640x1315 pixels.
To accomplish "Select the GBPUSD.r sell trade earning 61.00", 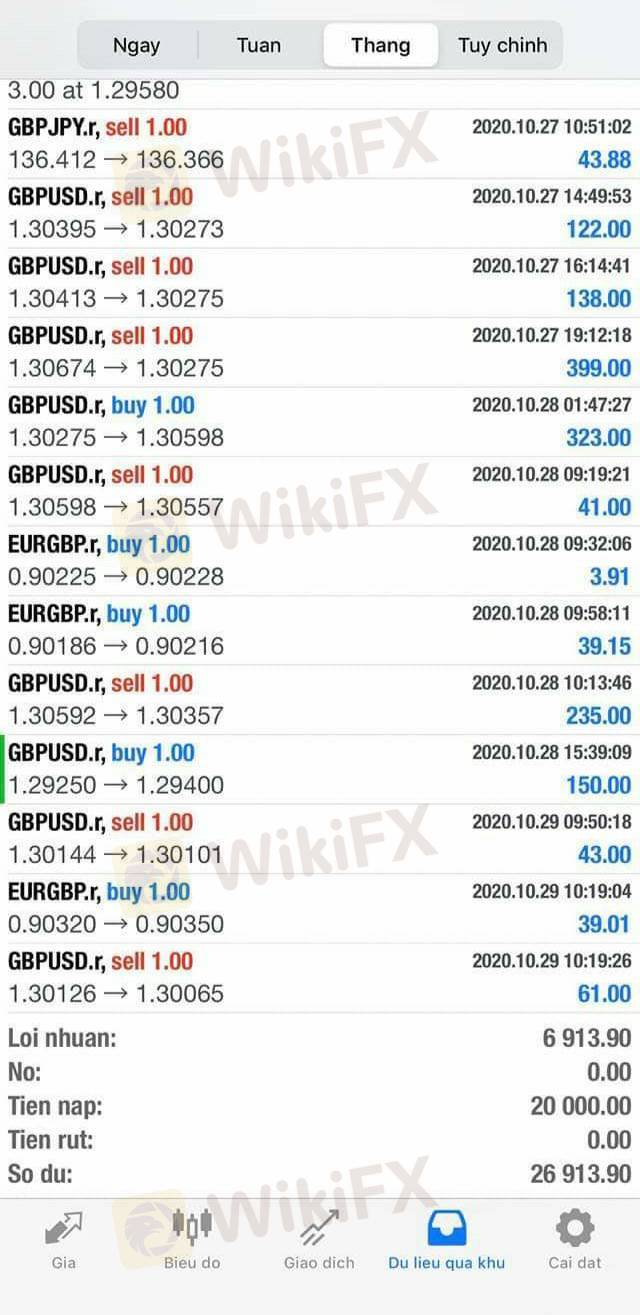I will 320,977.
